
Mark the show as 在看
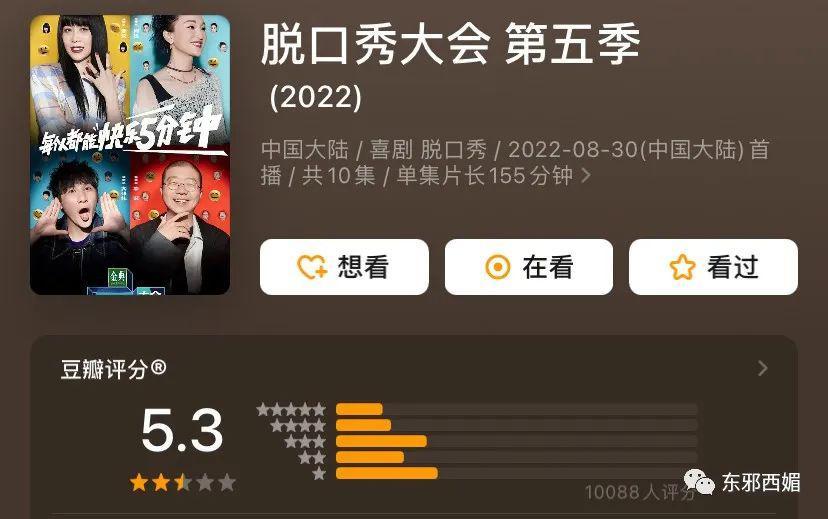point(528,267)
